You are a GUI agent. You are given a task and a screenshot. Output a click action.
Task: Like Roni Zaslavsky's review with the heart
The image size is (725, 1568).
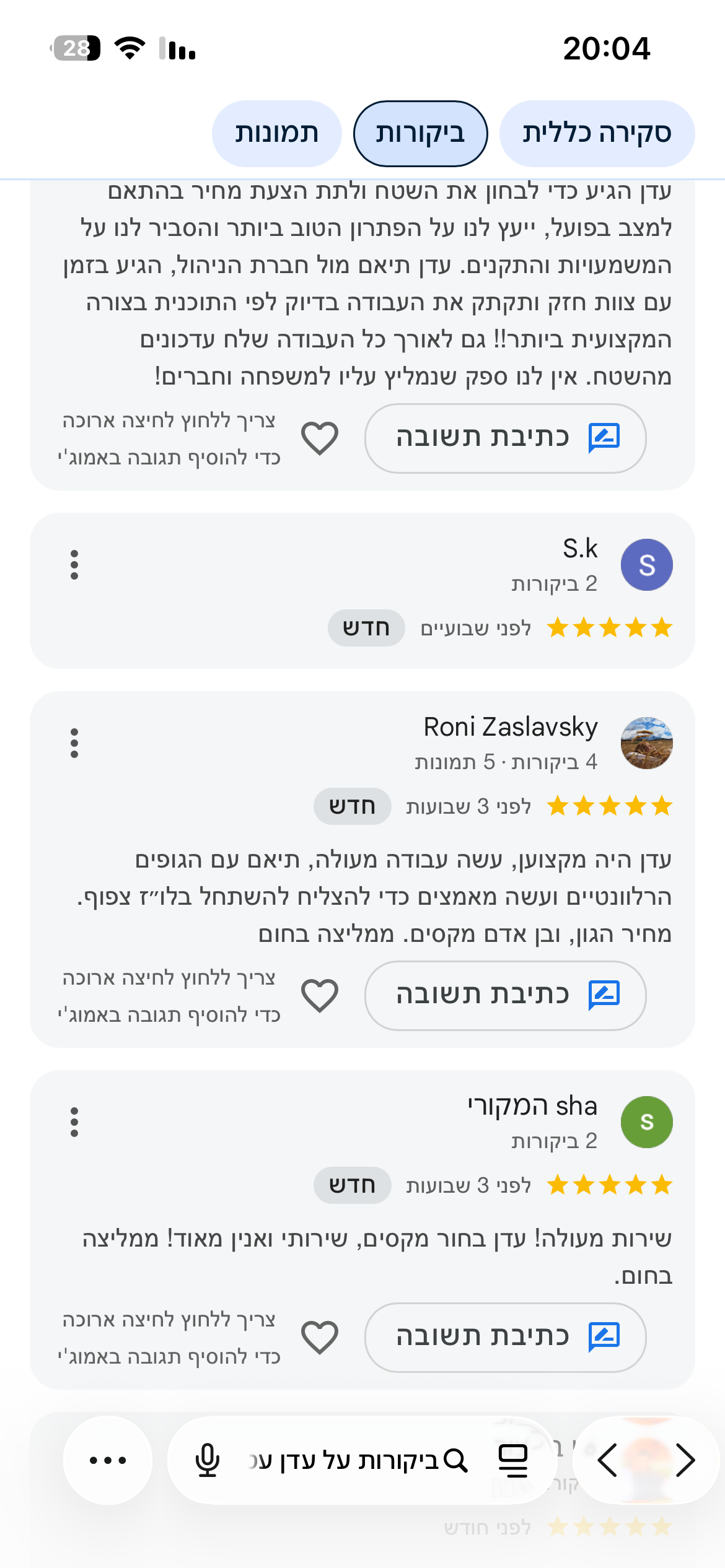pyautogui.click(x=320, y=996)
